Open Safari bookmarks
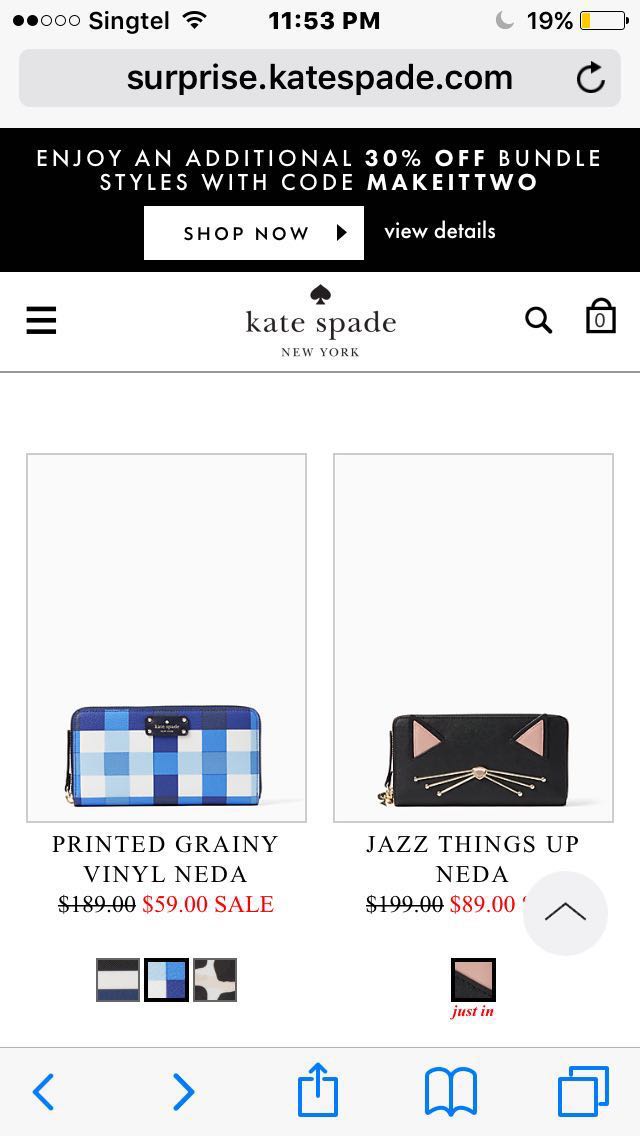 451,1091
